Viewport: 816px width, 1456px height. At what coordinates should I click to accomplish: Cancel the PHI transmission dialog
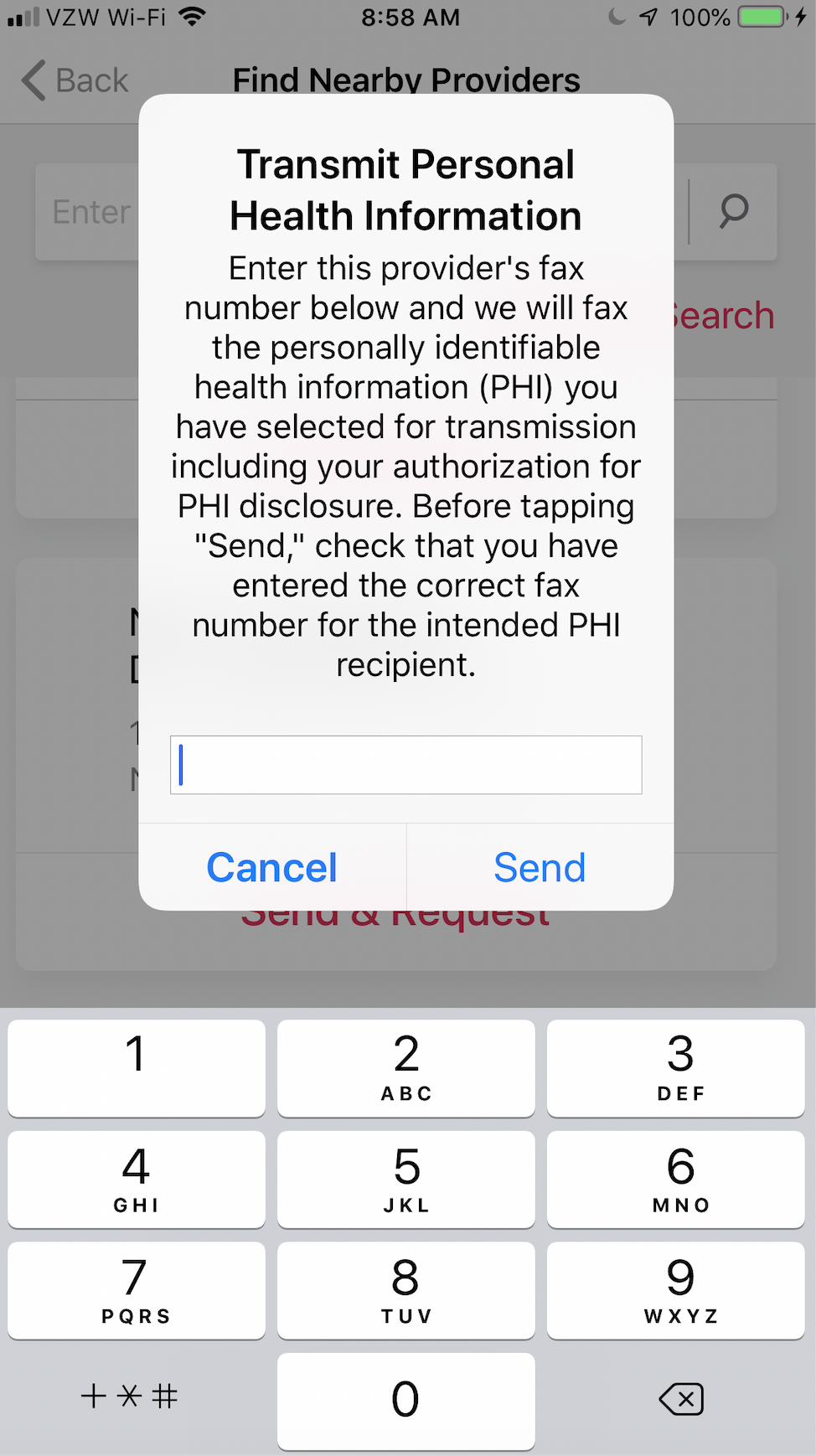click(x=272, y=867)
